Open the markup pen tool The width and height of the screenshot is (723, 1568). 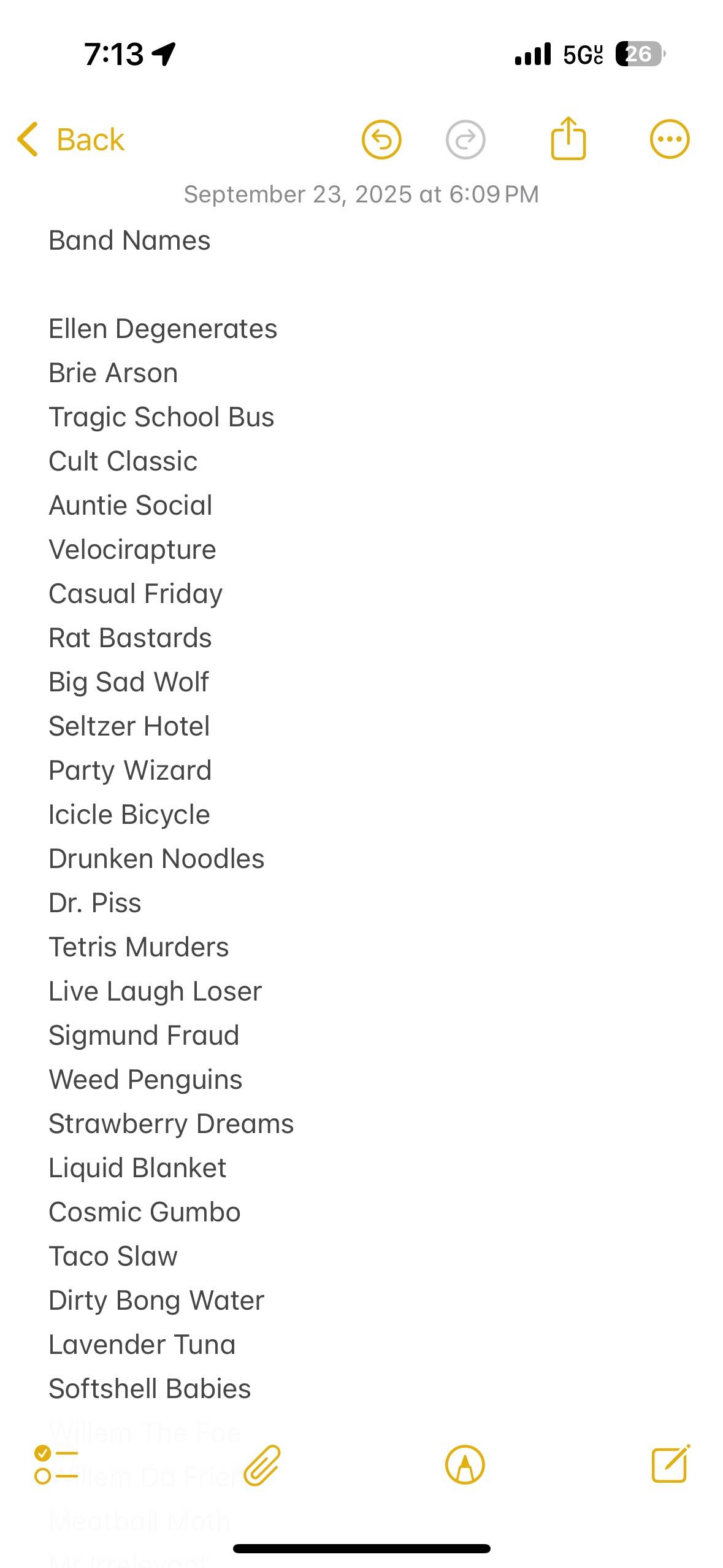tap(465, 1464)
